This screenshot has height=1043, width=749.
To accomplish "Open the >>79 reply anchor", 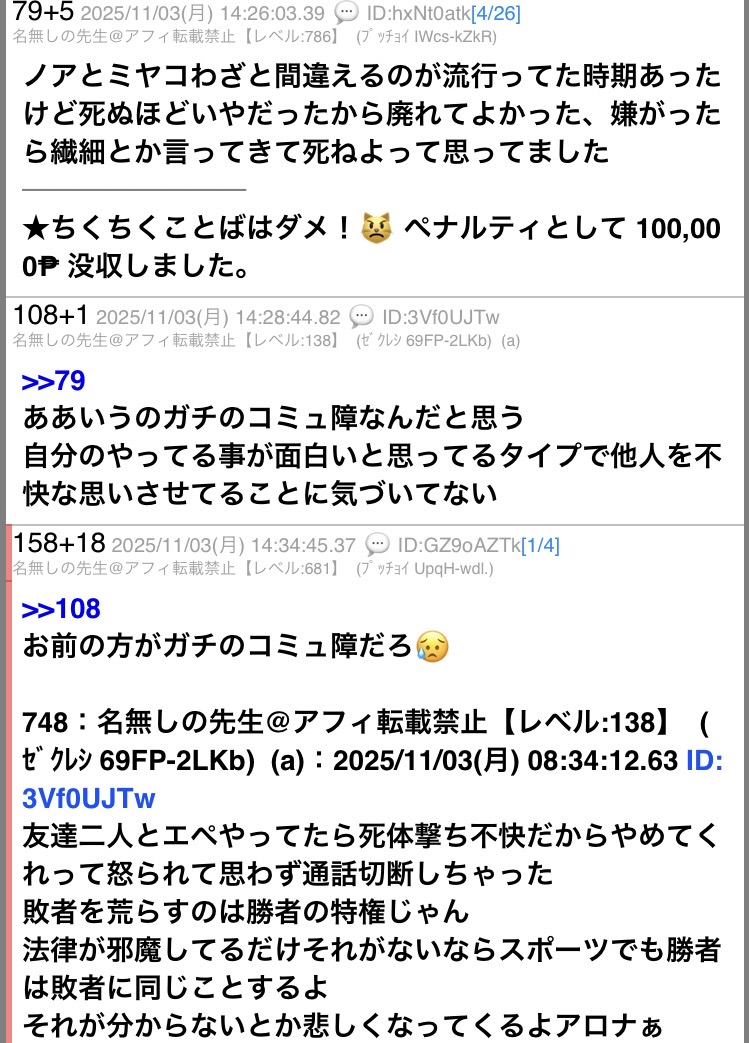I will (53, 381).
